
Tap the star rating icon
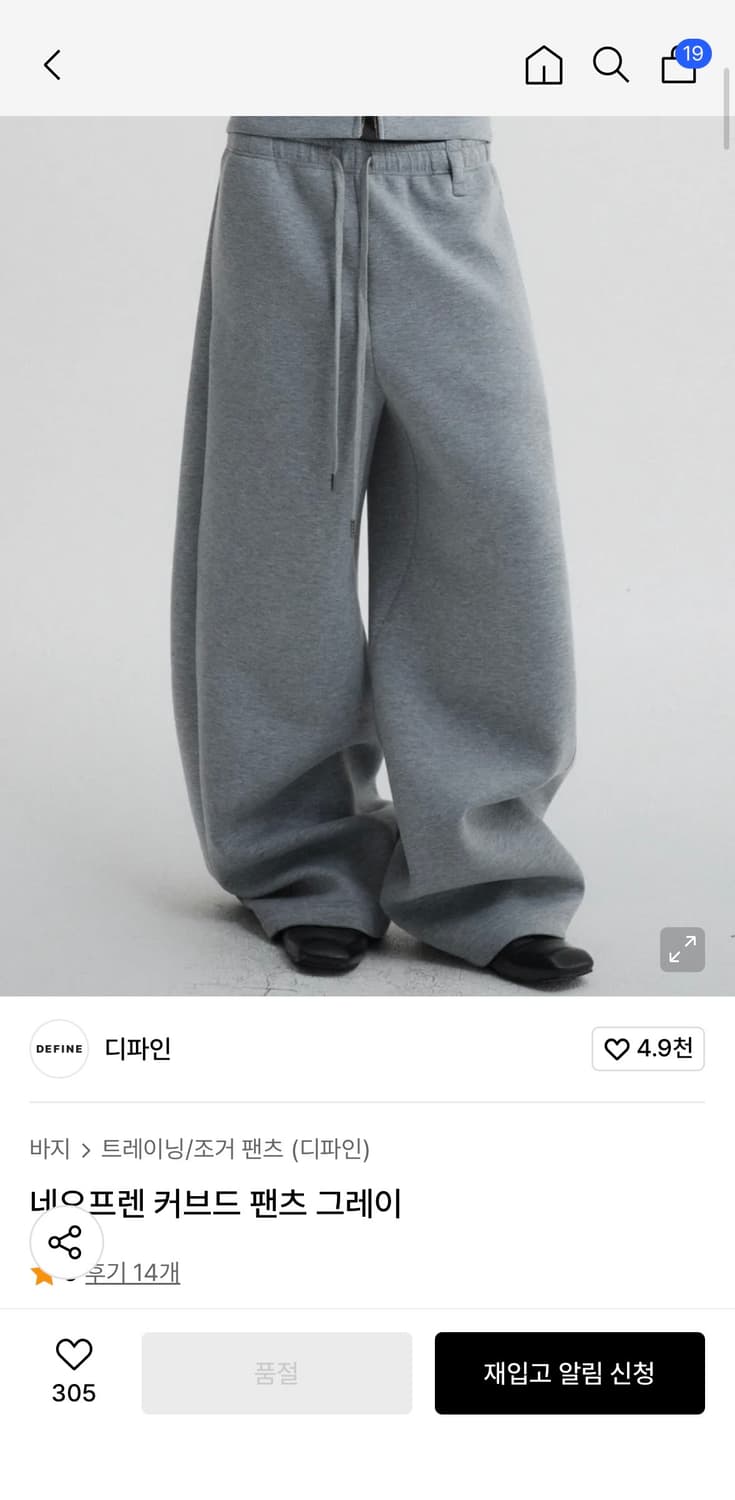(42, 1273)
